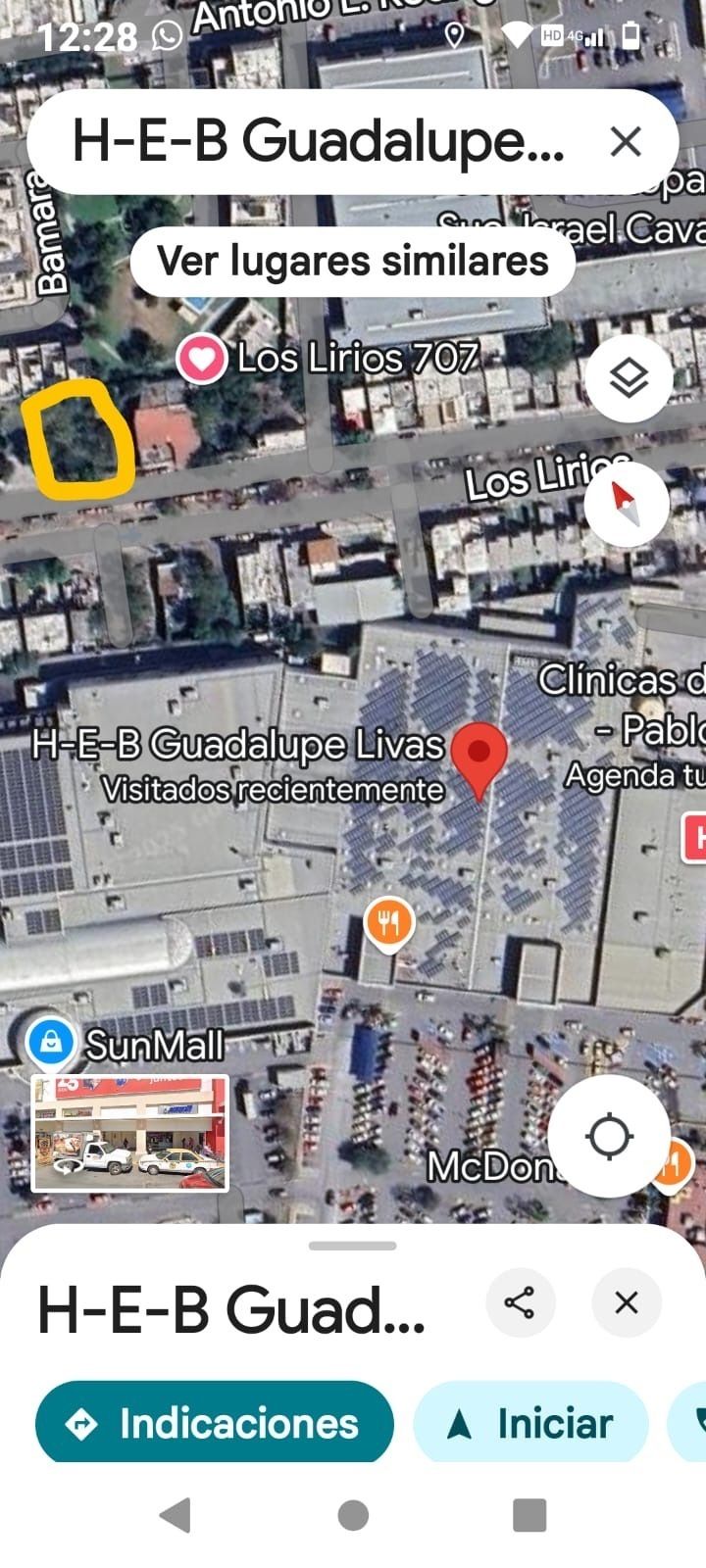Tap Ver lugares similares chip
706x1568 pixels.
[x=352, y=261]
